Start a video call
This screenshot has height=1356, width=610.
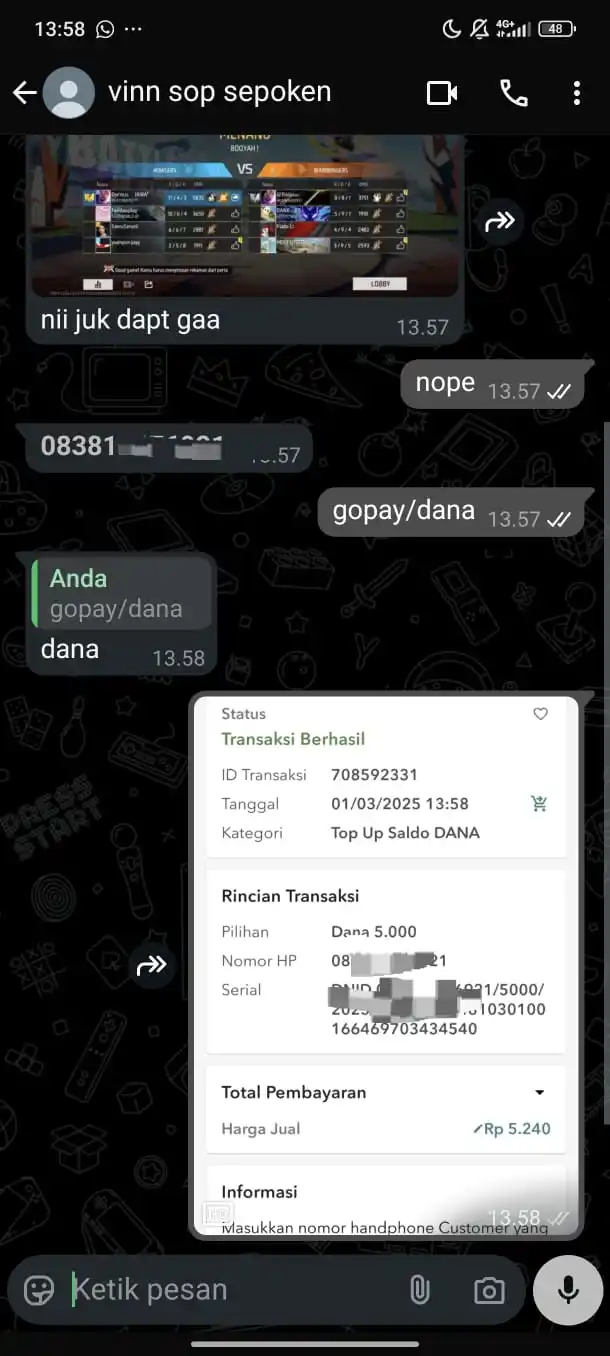click(441, 93)
